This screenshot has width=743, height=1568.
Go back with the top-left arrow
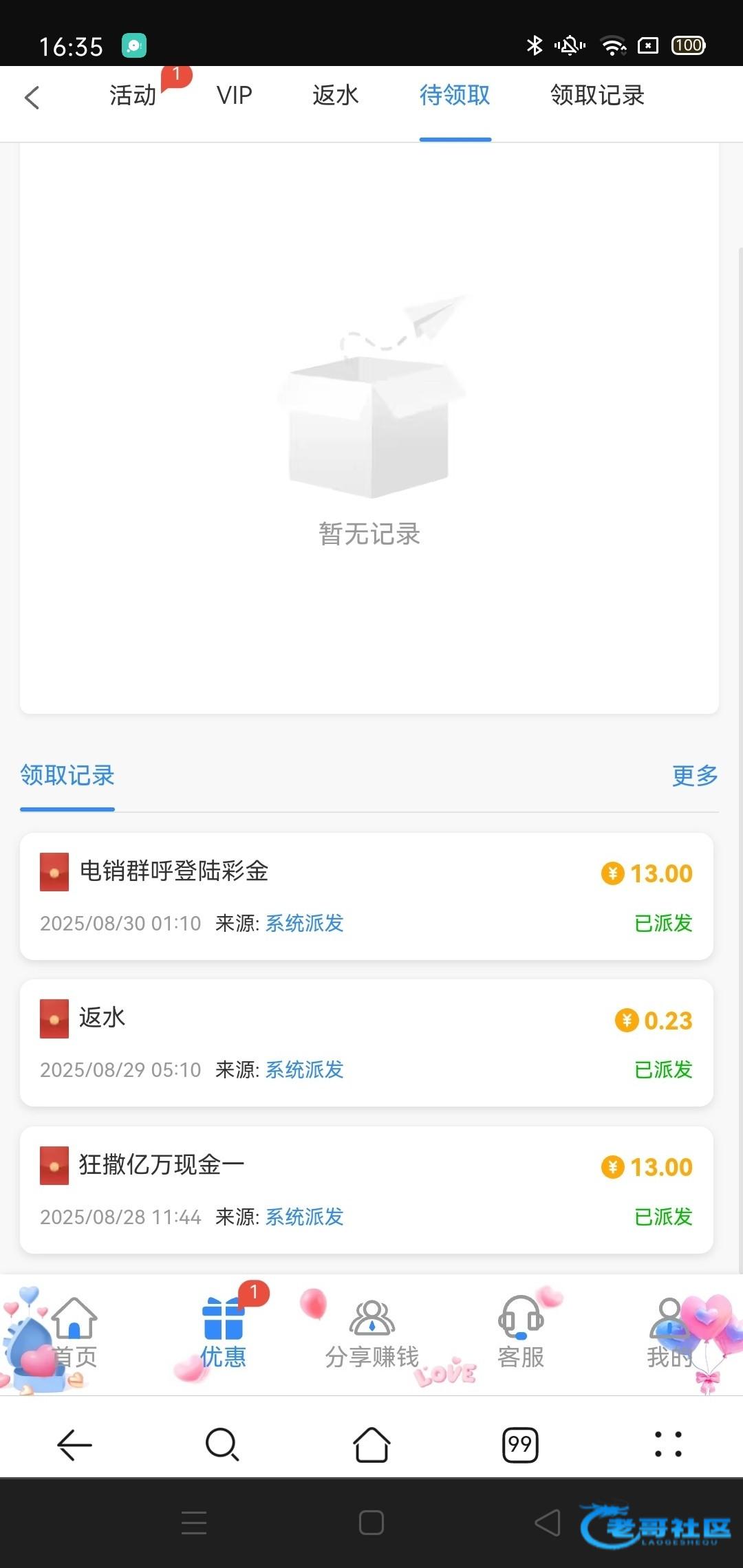(x=32, y=97)
